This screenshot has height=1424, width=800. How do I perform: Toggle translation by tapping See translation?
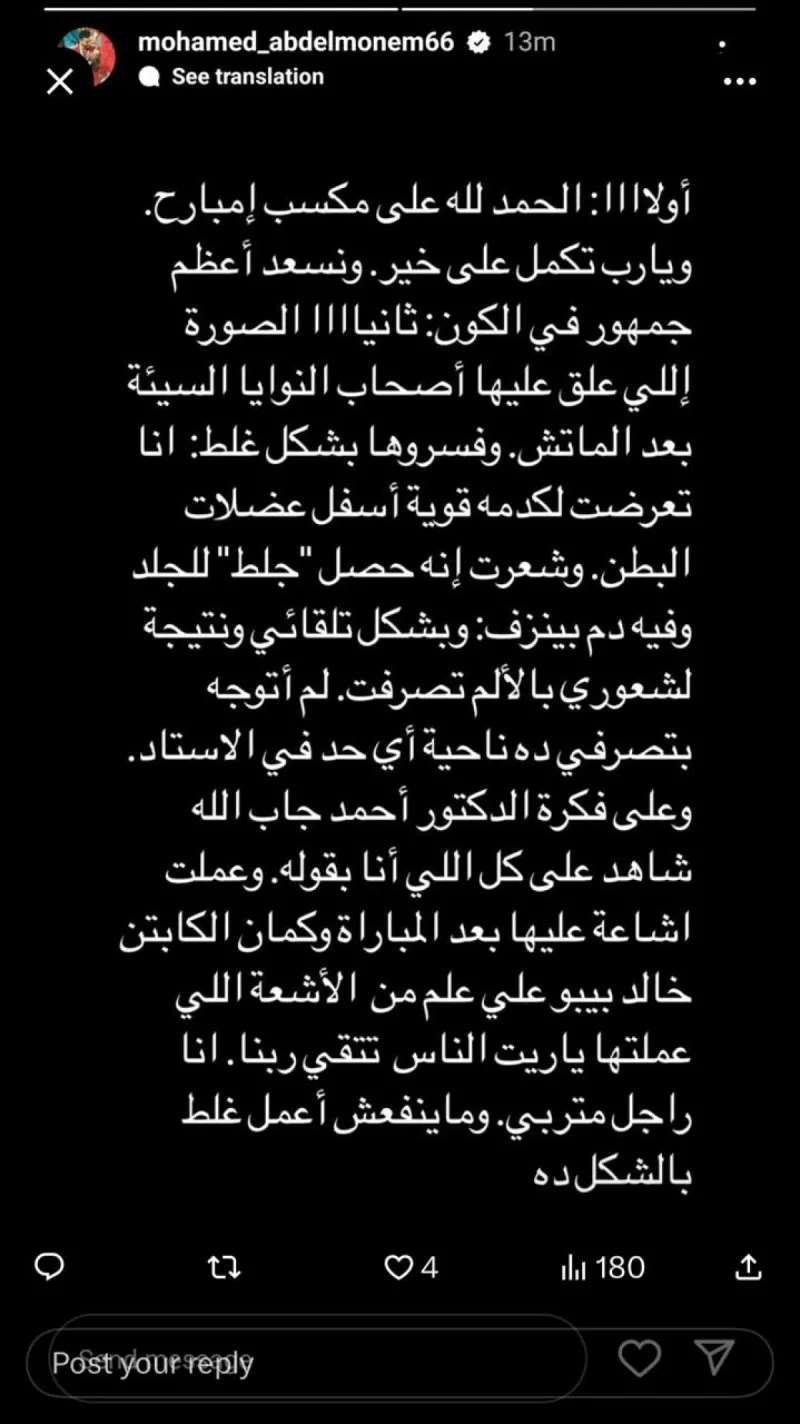pyautogui.click(x=244, y=76)
